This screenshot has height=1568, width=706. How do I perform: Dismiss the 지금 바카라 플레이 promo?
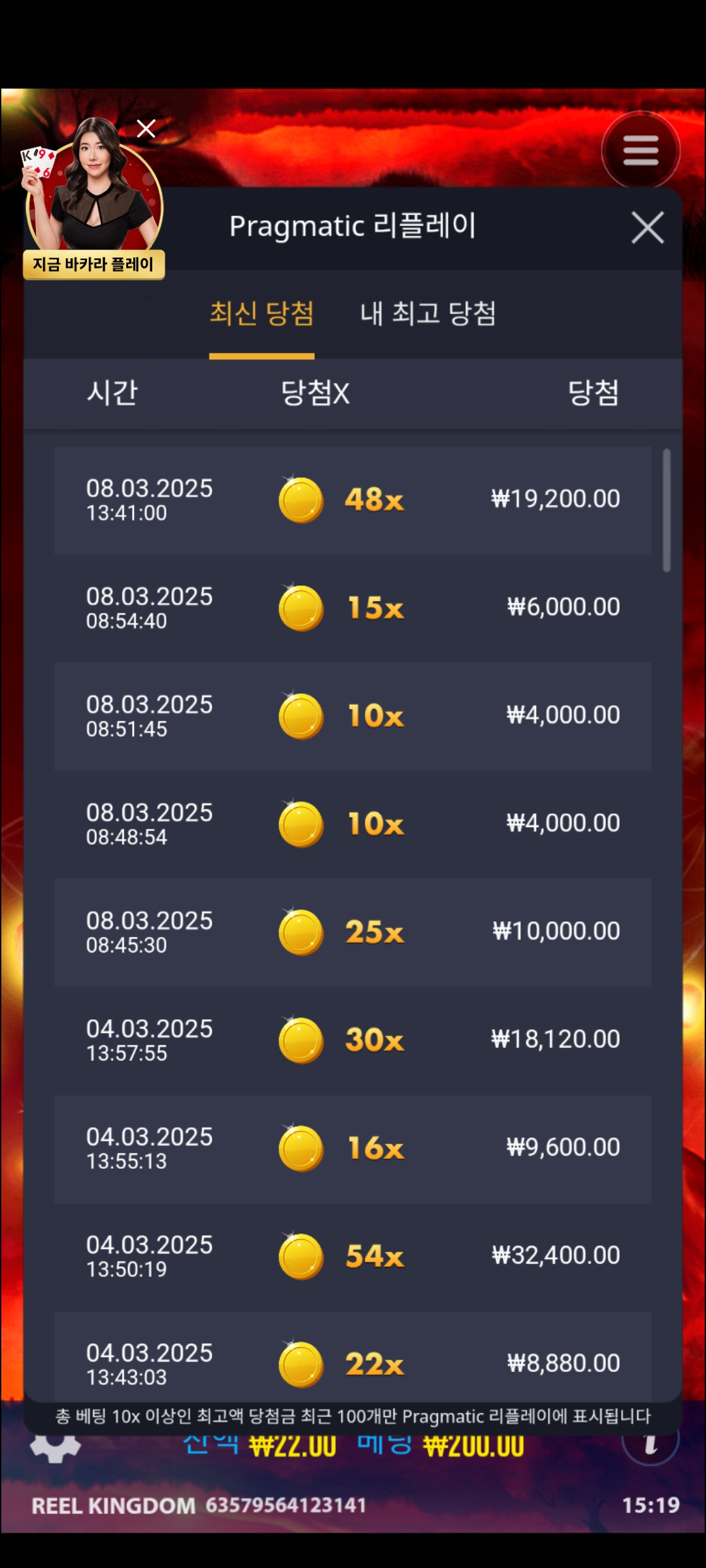(x=146, y=129)
